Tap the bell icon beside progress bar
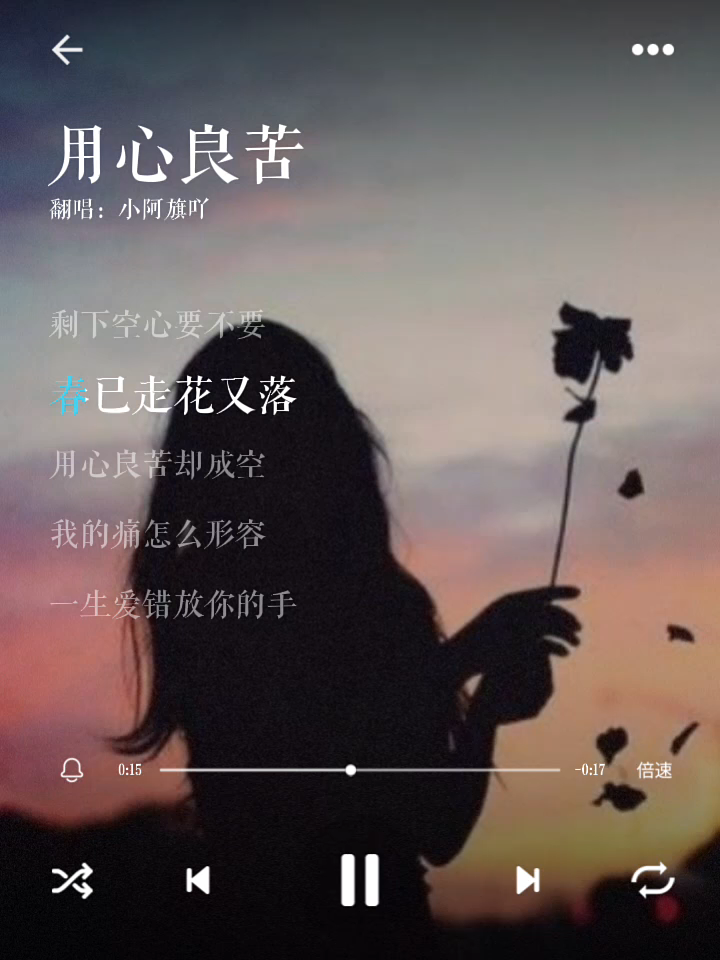Viewport: 720px width, 960px height. [72, 770]
